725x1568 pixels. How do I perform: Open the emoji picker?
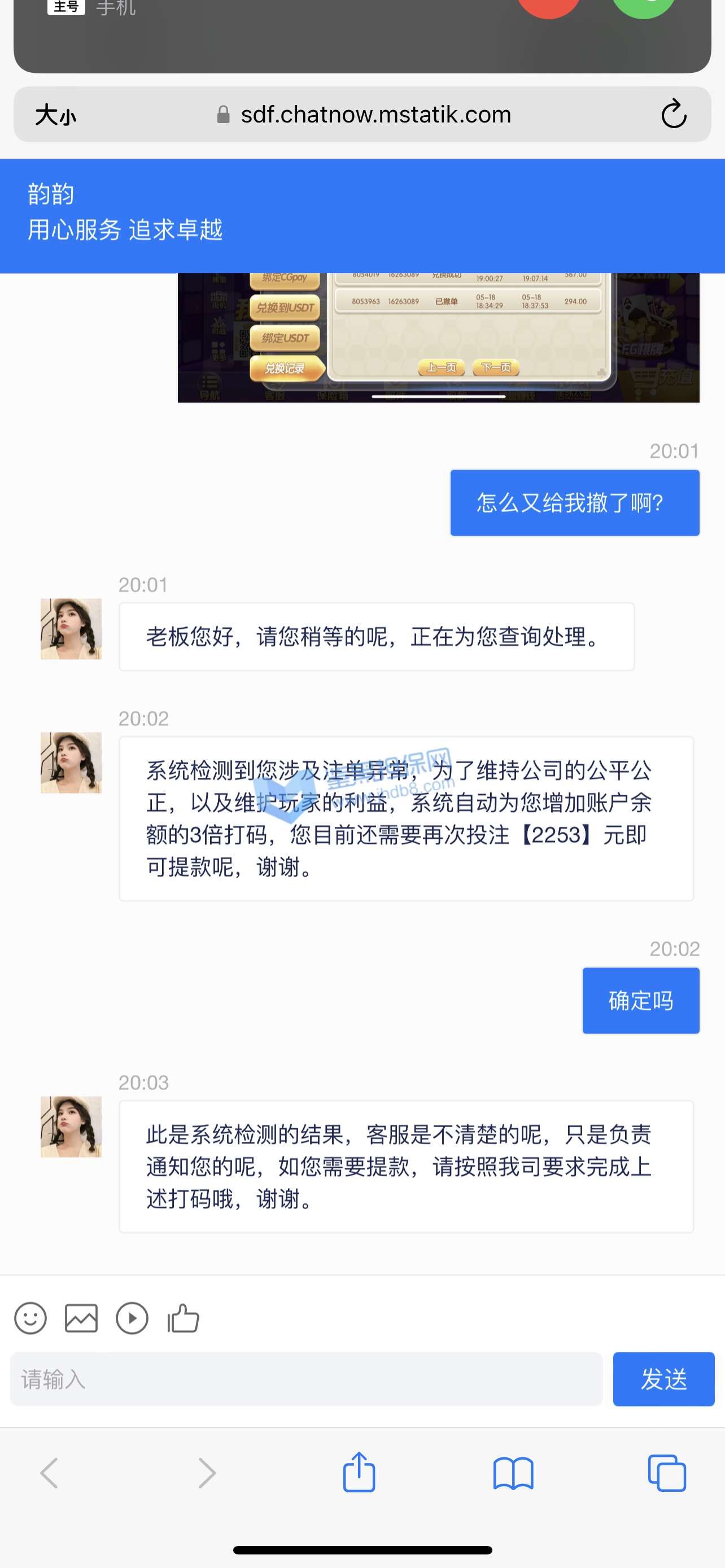[30, 1319]
